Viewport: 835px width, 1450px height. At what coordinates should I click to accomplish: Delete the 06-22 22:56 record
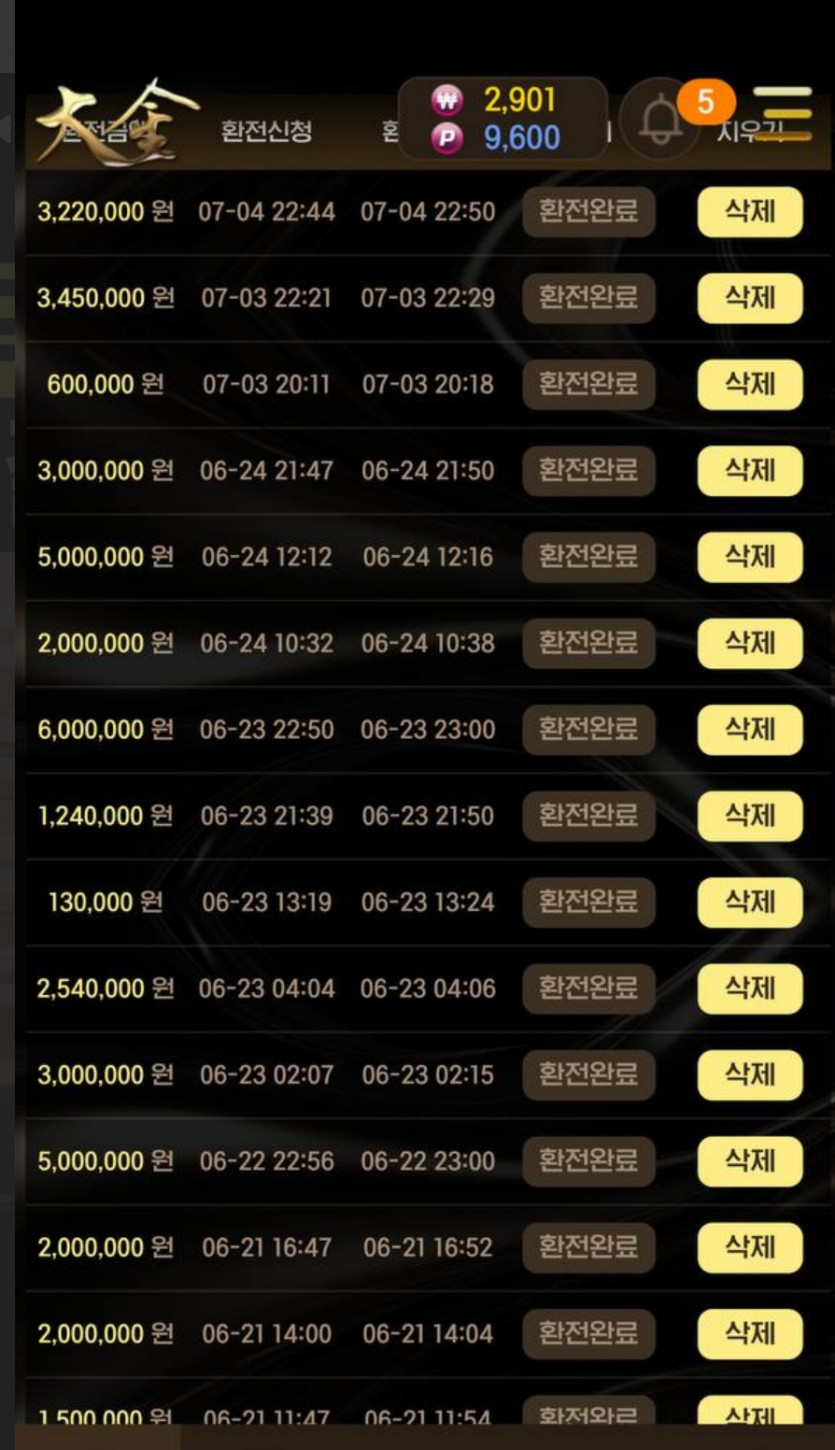tap(750, 1161)
